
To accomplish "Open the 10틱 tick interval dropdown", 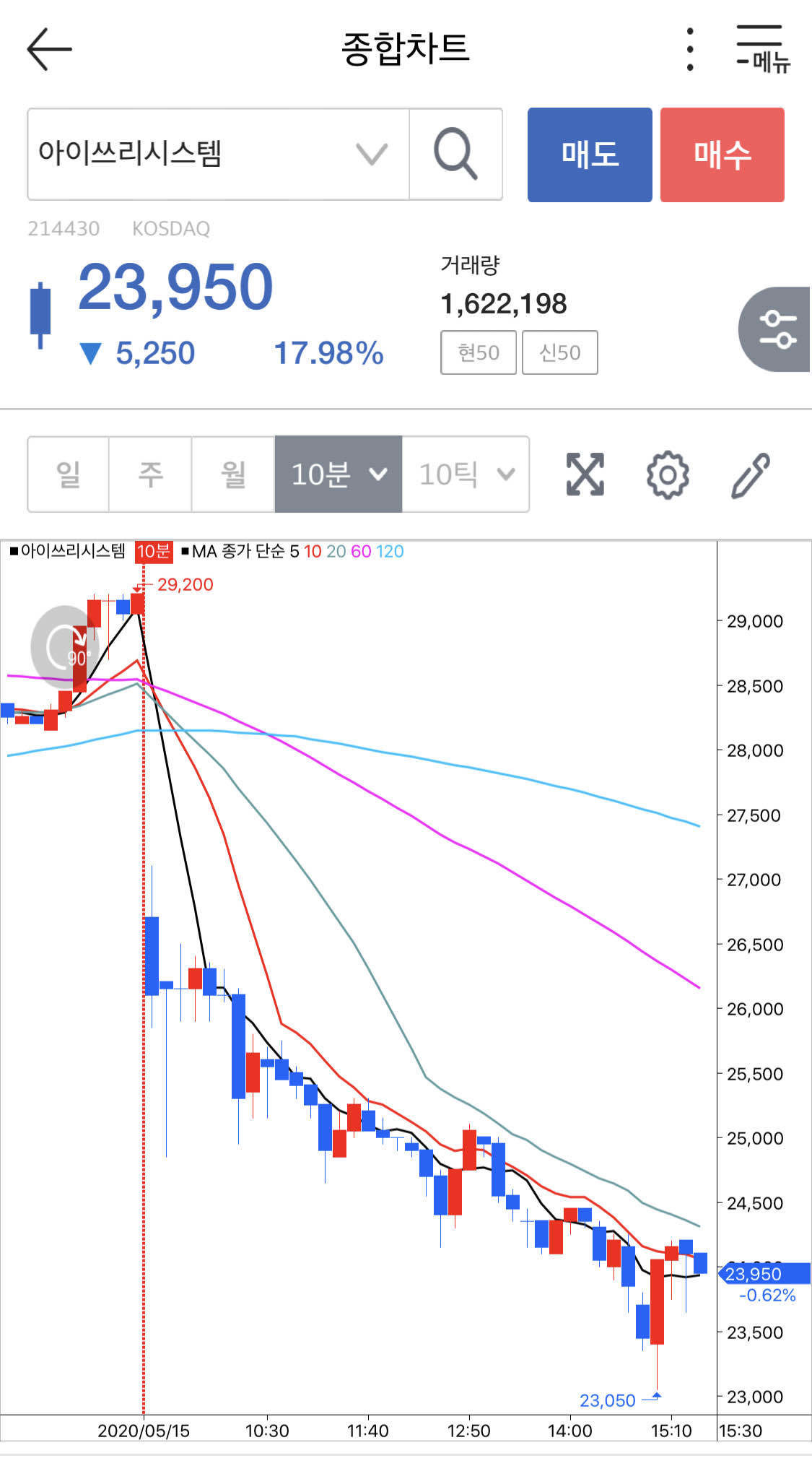I will pos(466,474).
